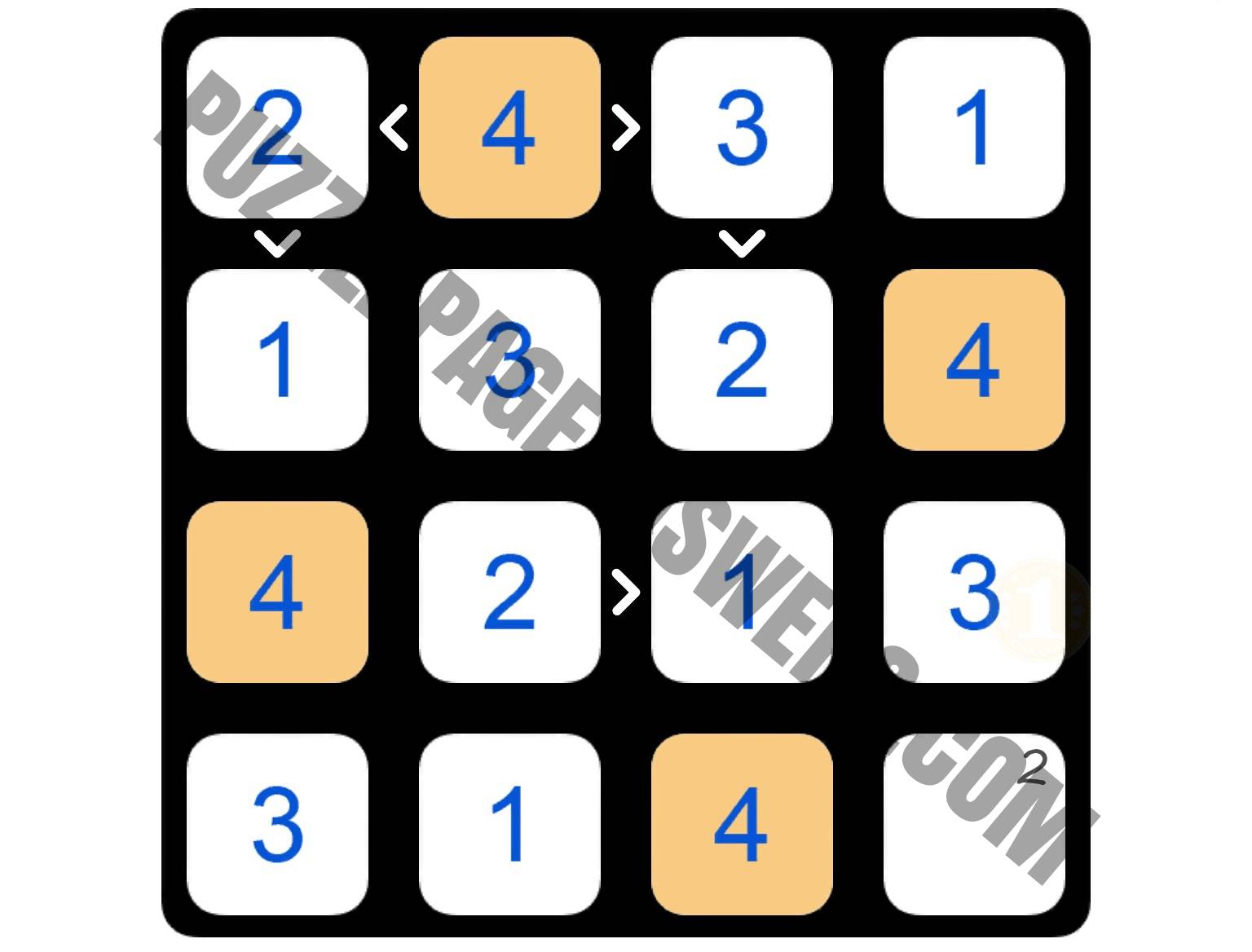The height and width of the screenshot is (952, 1252).
Task: Tap the 3 cell in the bottom row
Action: [277, 823]
